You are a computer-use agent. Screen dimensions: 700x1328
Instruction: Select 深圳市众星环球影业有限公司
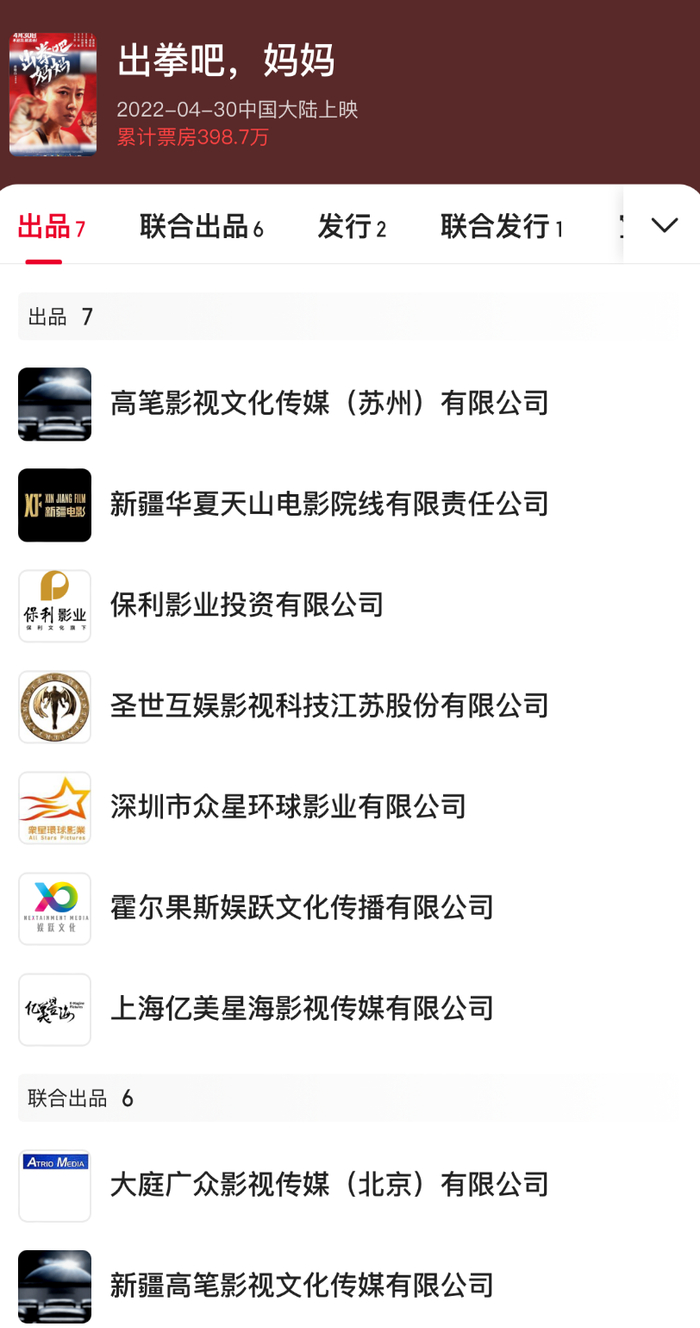(288, 808)
